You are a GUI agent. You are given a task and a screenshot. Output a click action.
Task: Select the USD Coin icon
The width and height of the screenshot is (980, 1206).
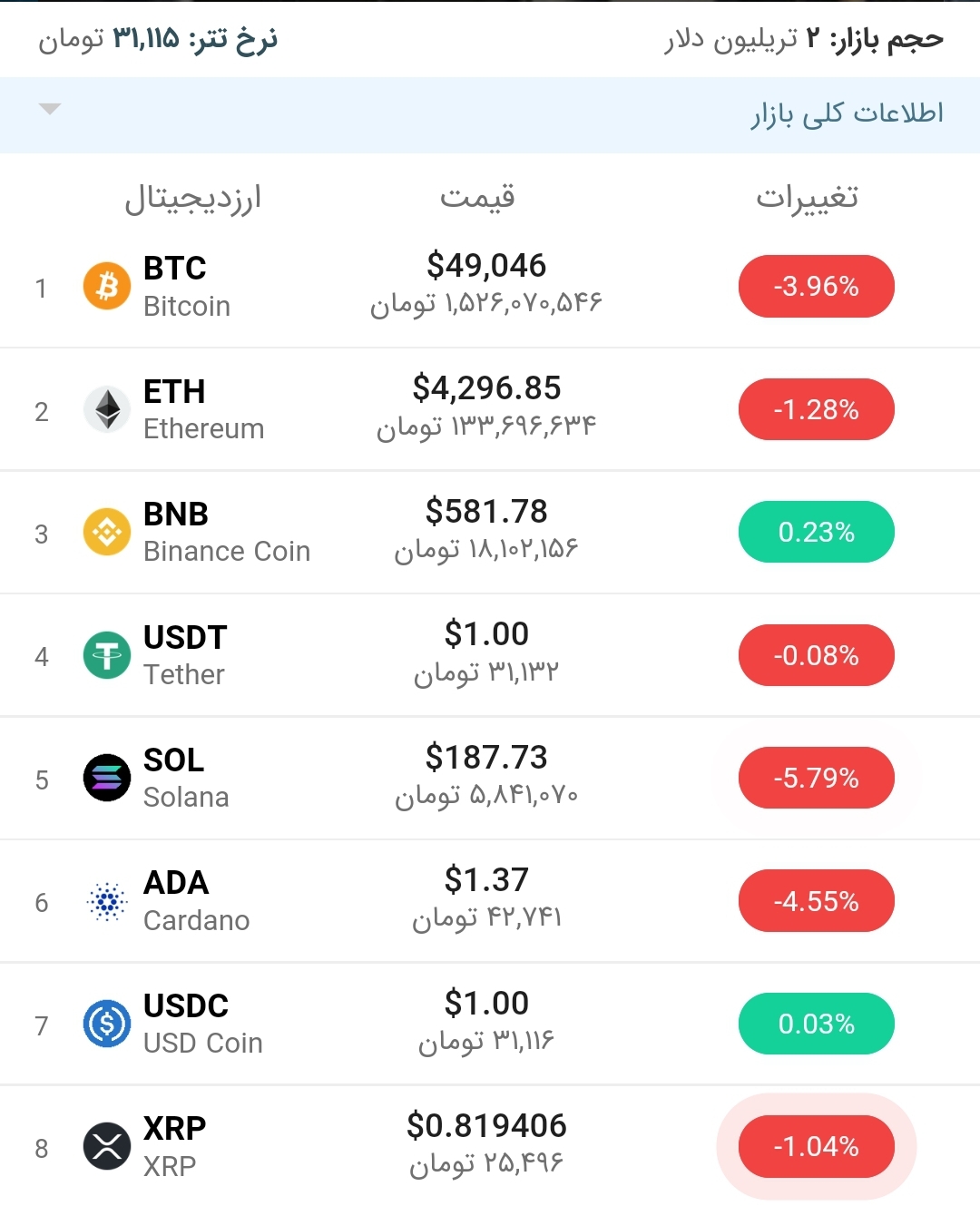coord(106,1024)
